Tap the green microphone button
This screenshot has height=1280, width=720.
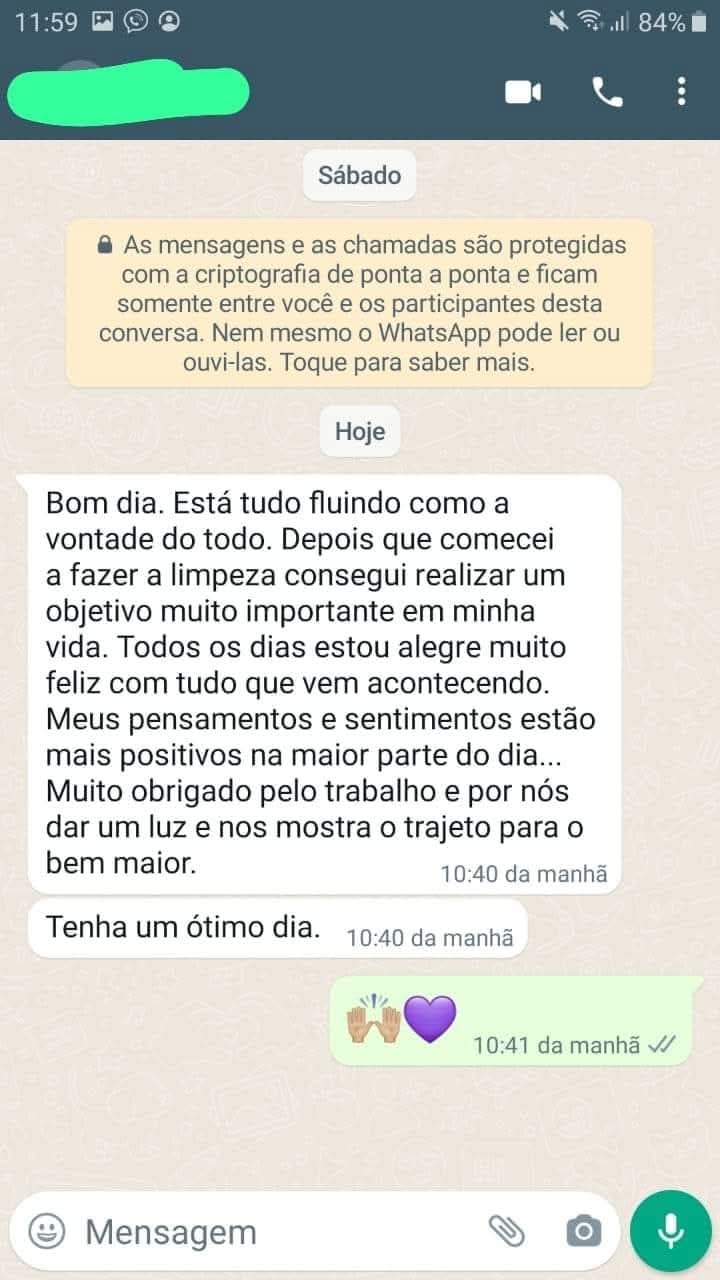[x=670, y=1231]
